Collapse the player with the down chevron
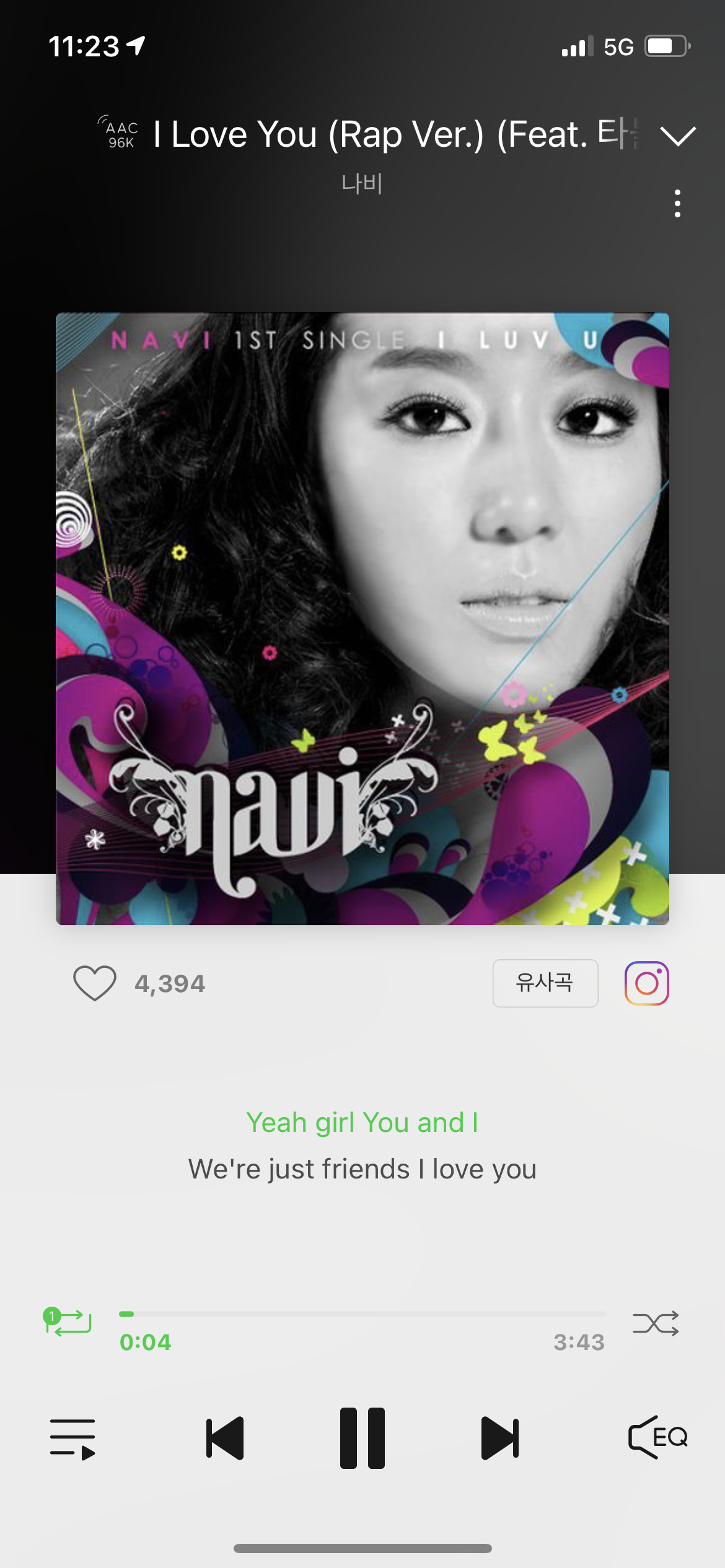 [678, 136]
